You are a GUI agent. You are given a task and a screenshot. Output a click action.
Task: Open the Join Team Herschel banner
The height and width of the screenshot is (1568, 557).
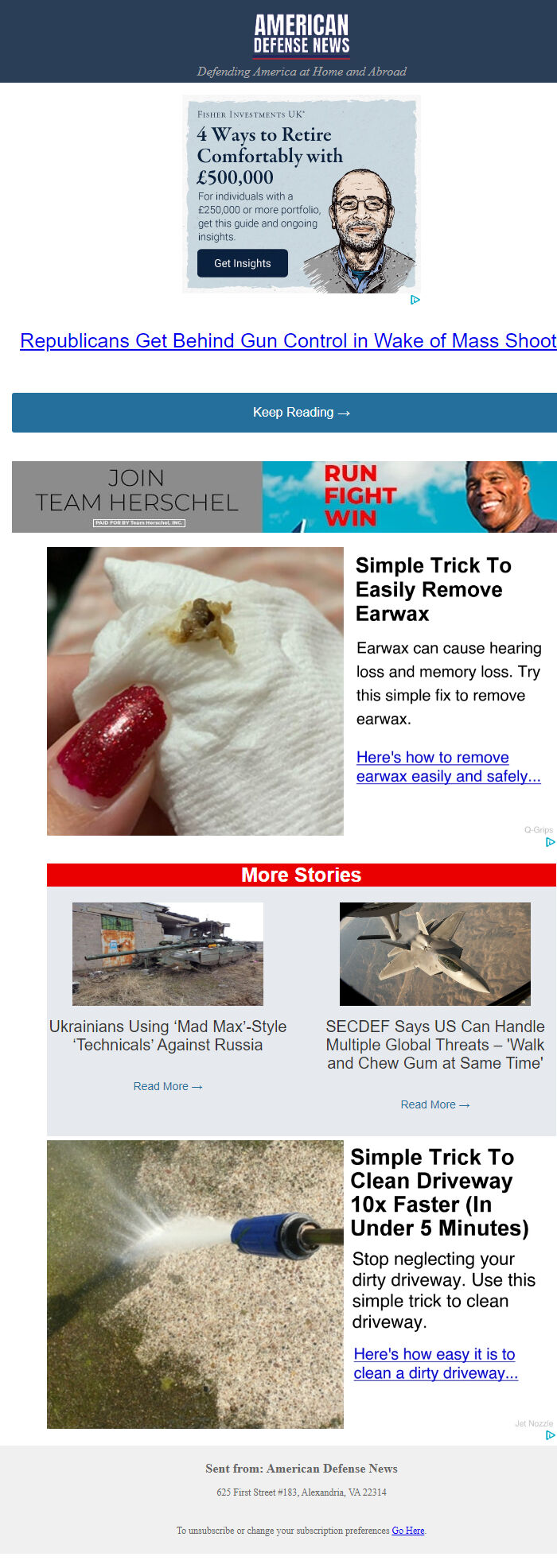coord(284,497)
